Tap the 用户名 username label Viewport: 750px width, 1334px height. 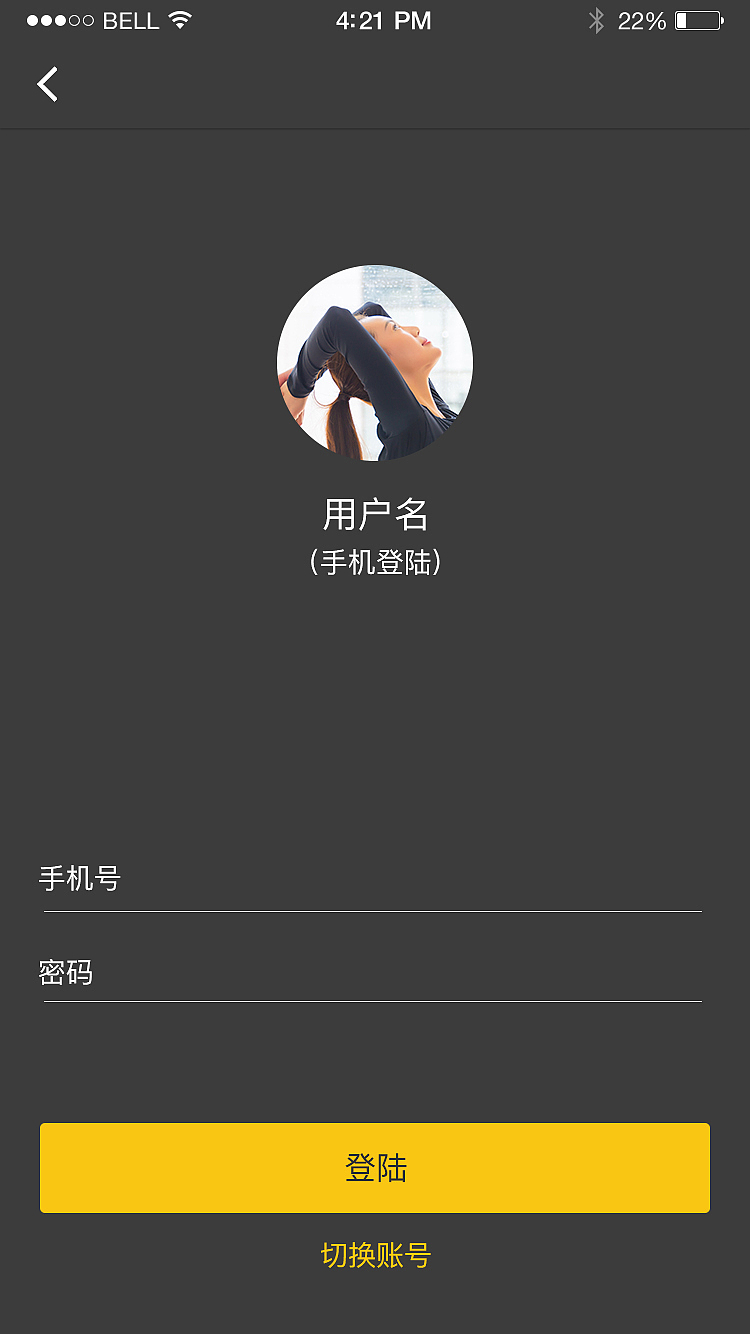375,514
